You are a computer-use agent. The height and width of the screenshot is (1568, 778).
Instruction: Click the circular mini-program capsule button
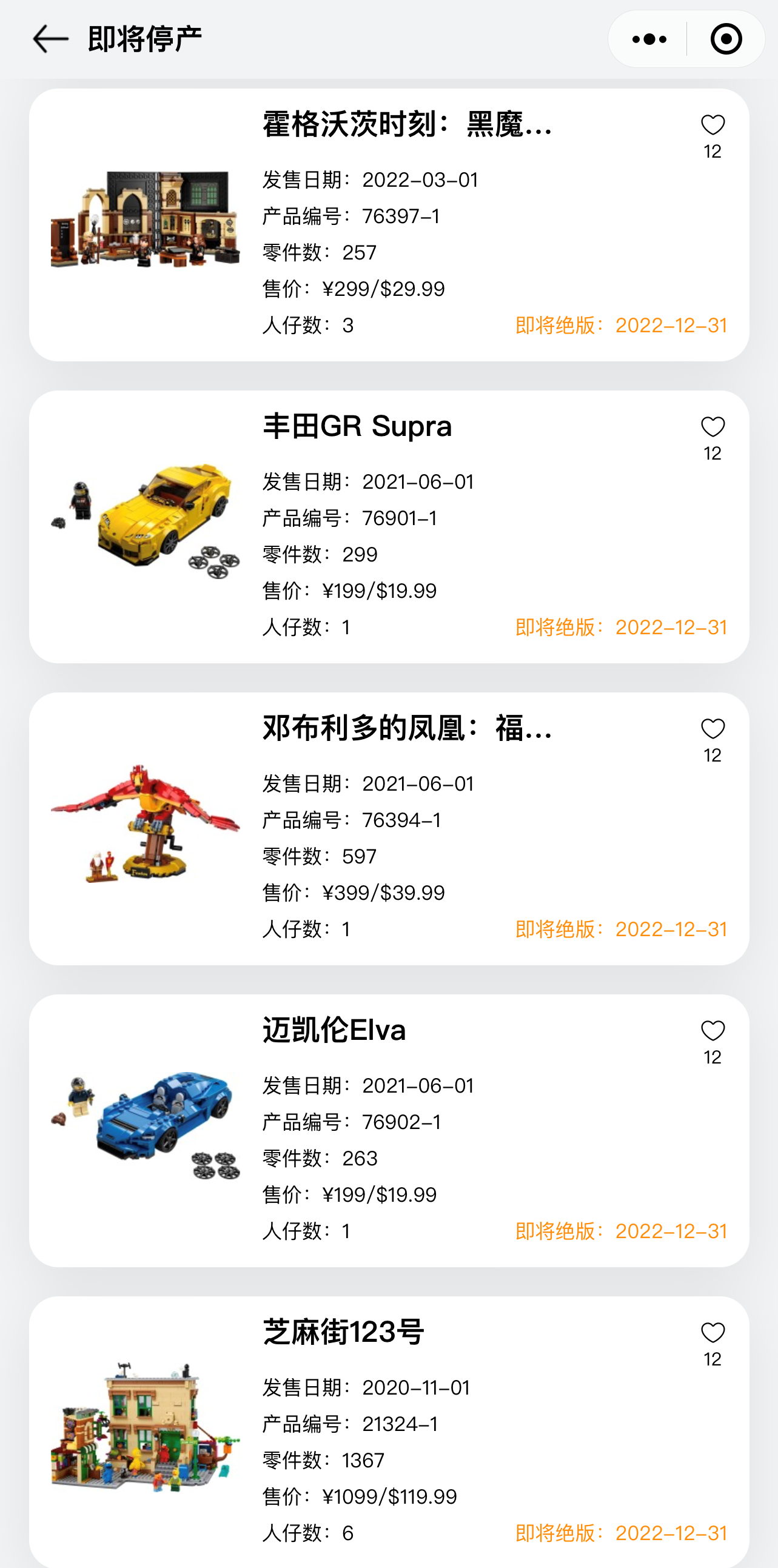pyautogui.click(x=725, y=38)
